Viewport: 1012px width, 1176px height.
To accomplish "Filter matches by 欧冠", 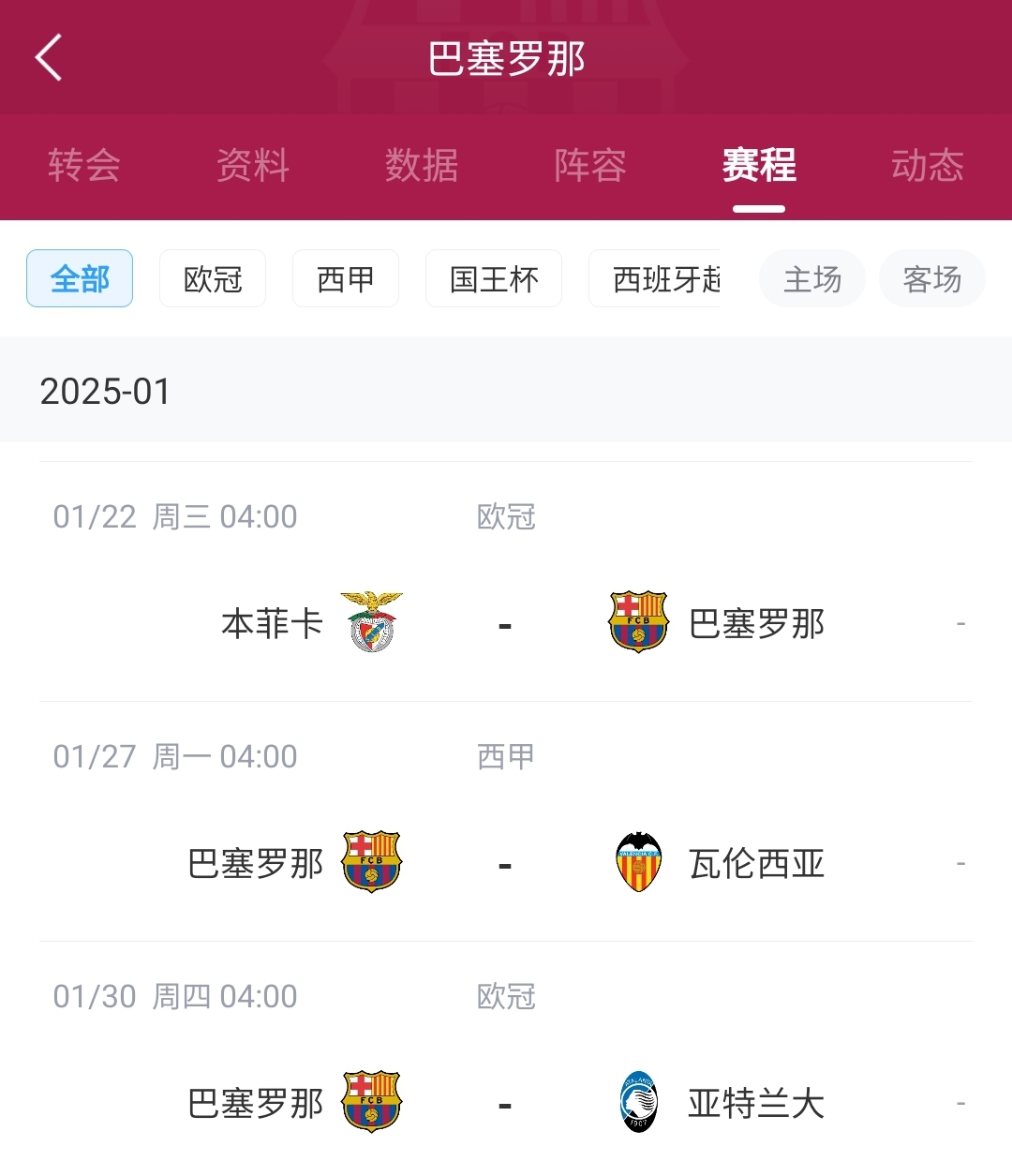I will pyautogui.click(x=213, y=278).
